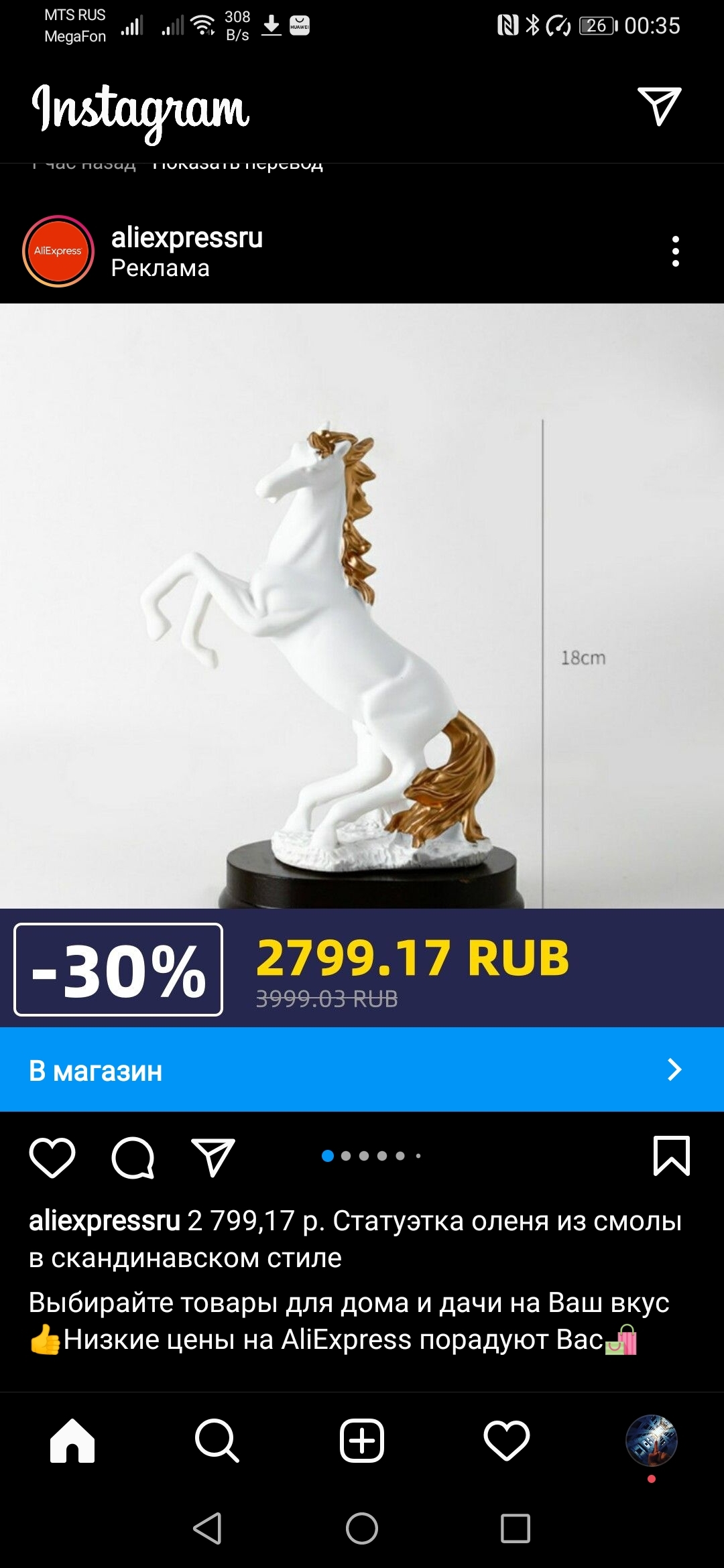Open aliexpressru profile avatar

(58, 251)
